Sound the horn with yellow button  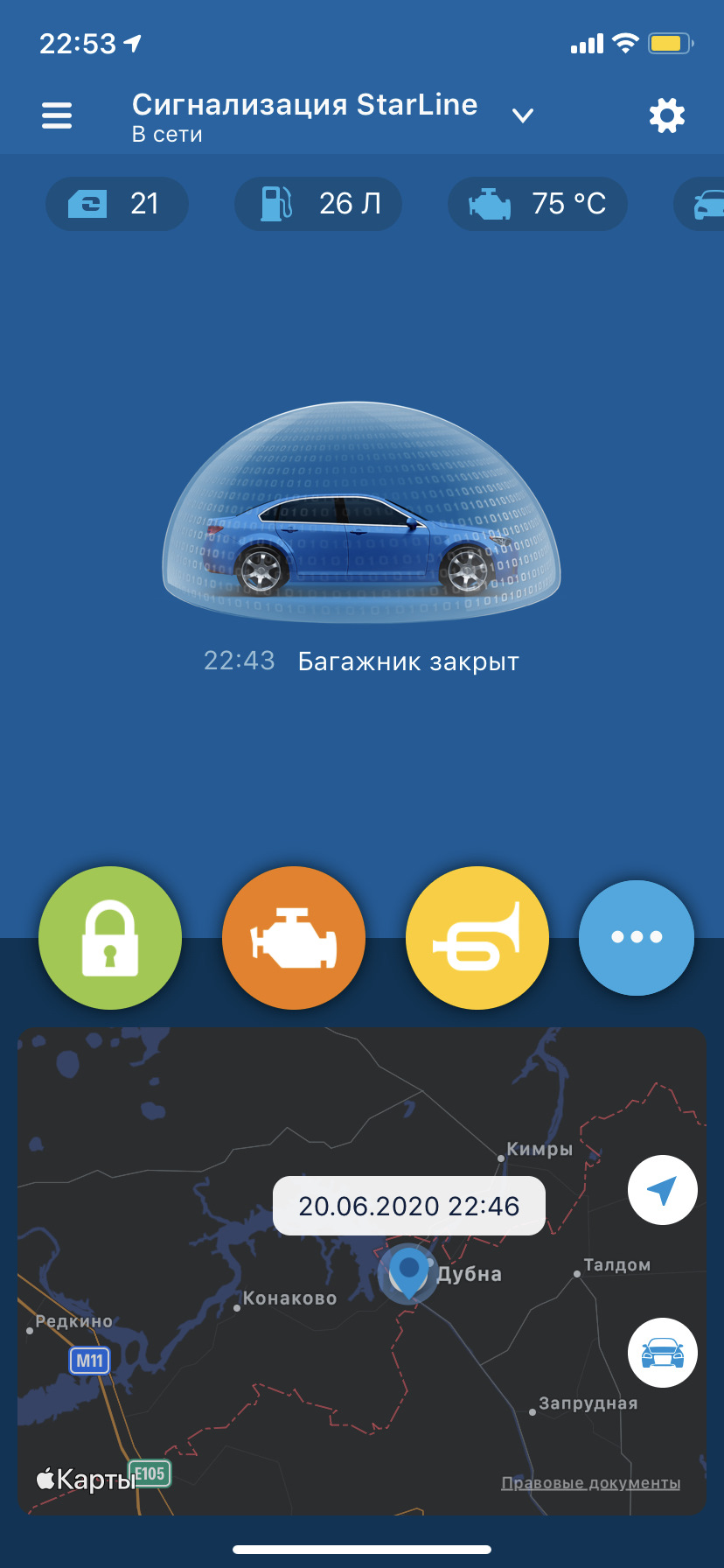tap(477, 938)
